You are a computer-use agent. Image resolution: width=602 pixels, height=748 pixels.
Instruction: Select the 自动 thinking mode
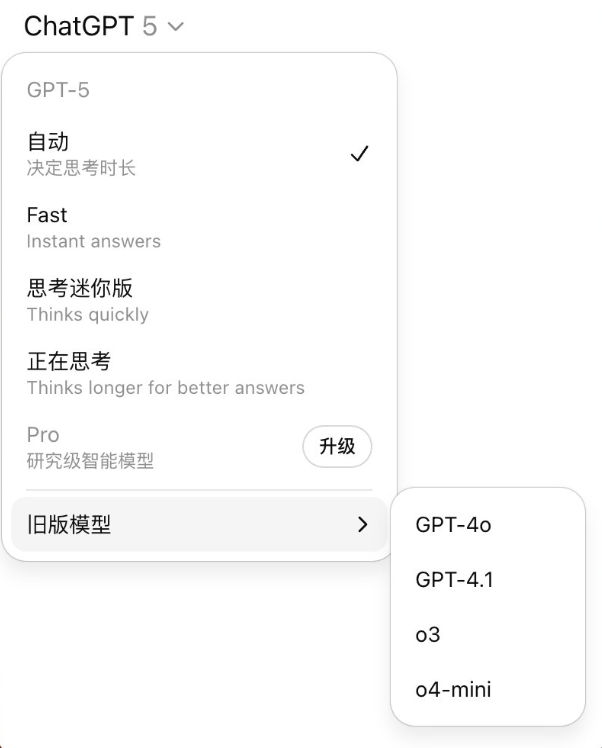198,154
